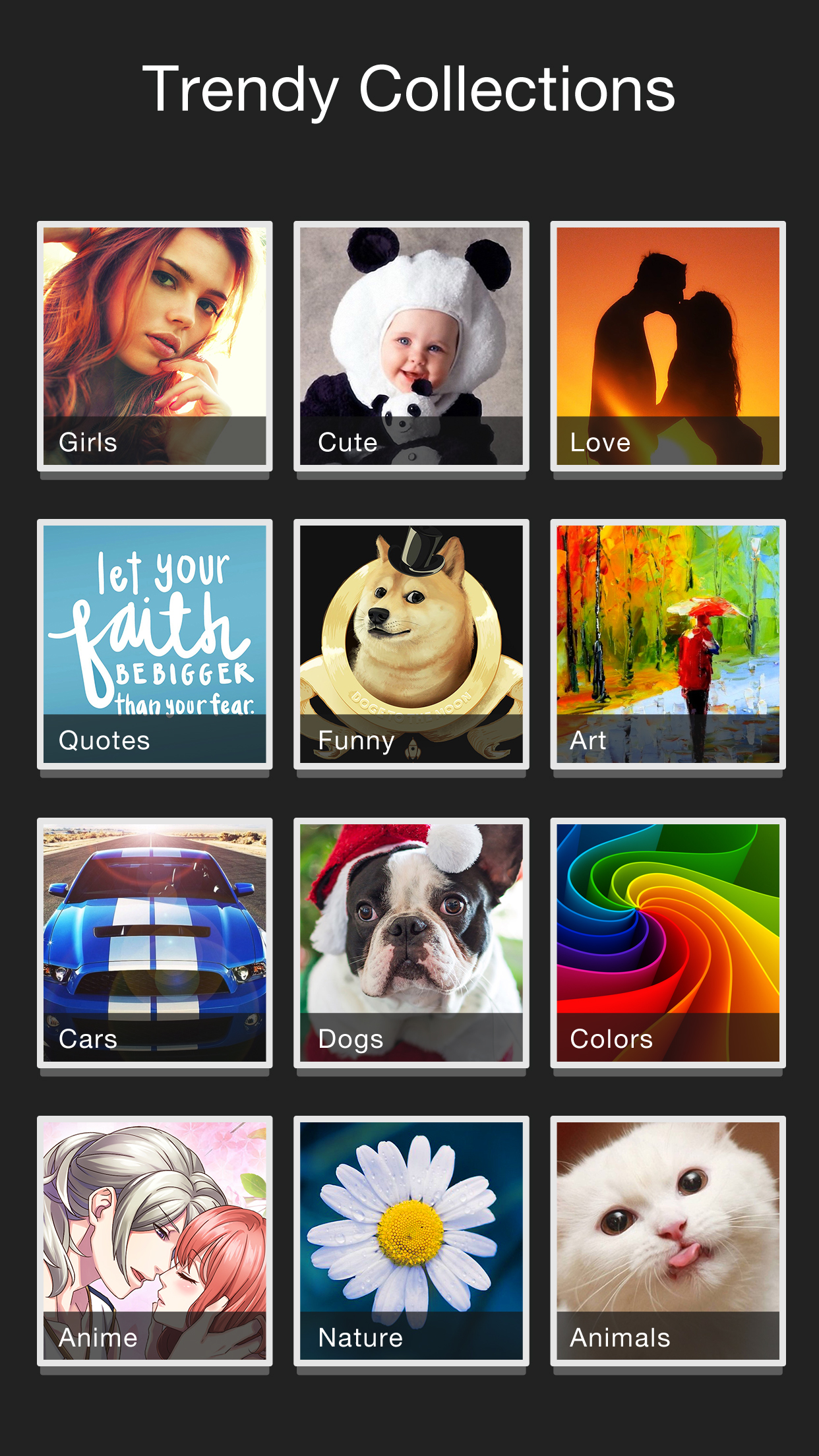Open the Anime collection
Screen dimensions: 819x1456
pyautogui.click(x=155, y=1241)
